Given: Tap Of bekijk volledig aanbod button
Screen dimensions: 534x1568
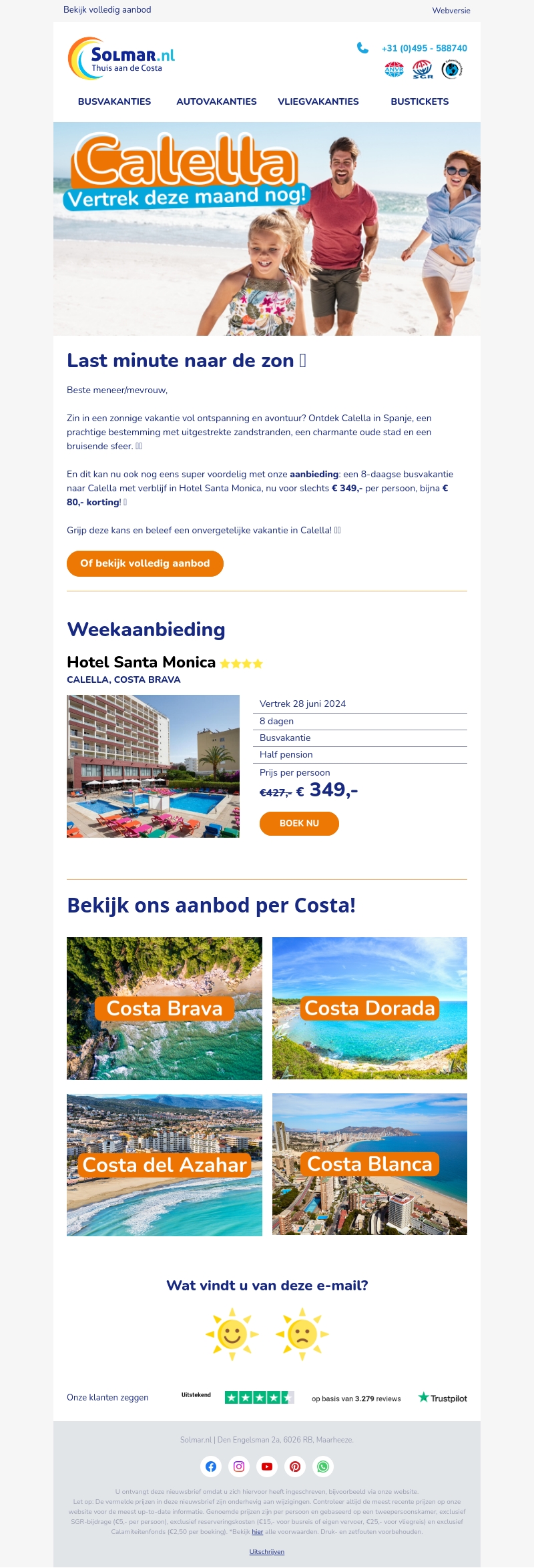Looking at the screenshot, I should tap(145, 563).
